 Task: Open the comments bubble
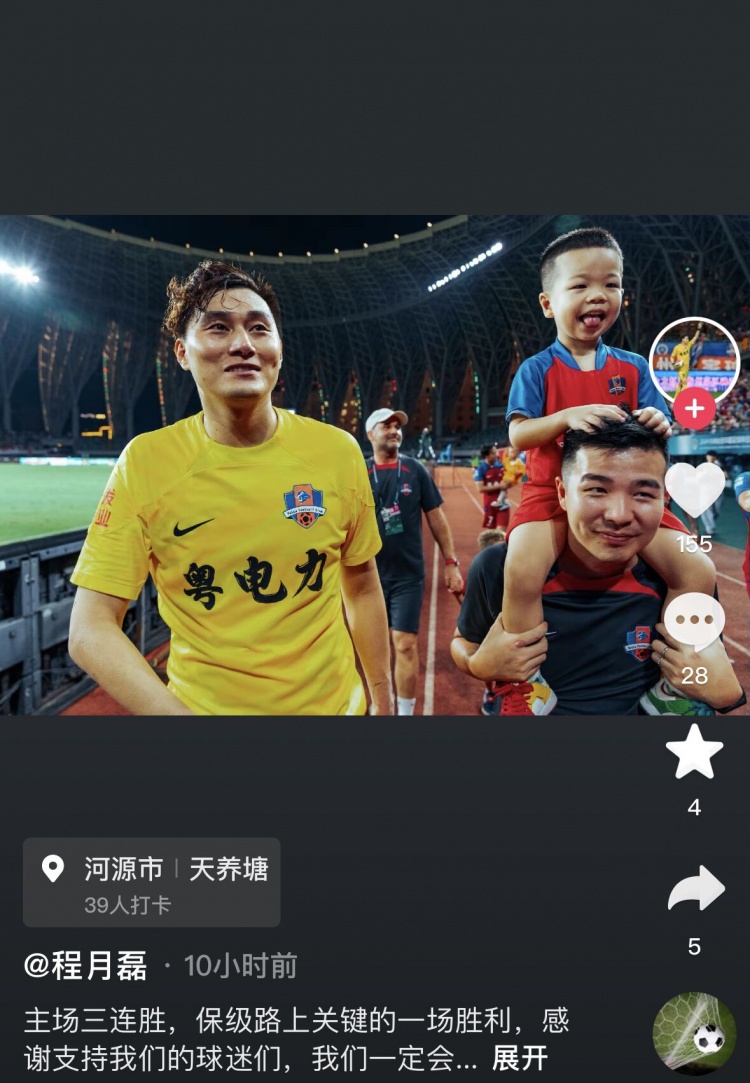pyautogui.click(x=694, y=621)
